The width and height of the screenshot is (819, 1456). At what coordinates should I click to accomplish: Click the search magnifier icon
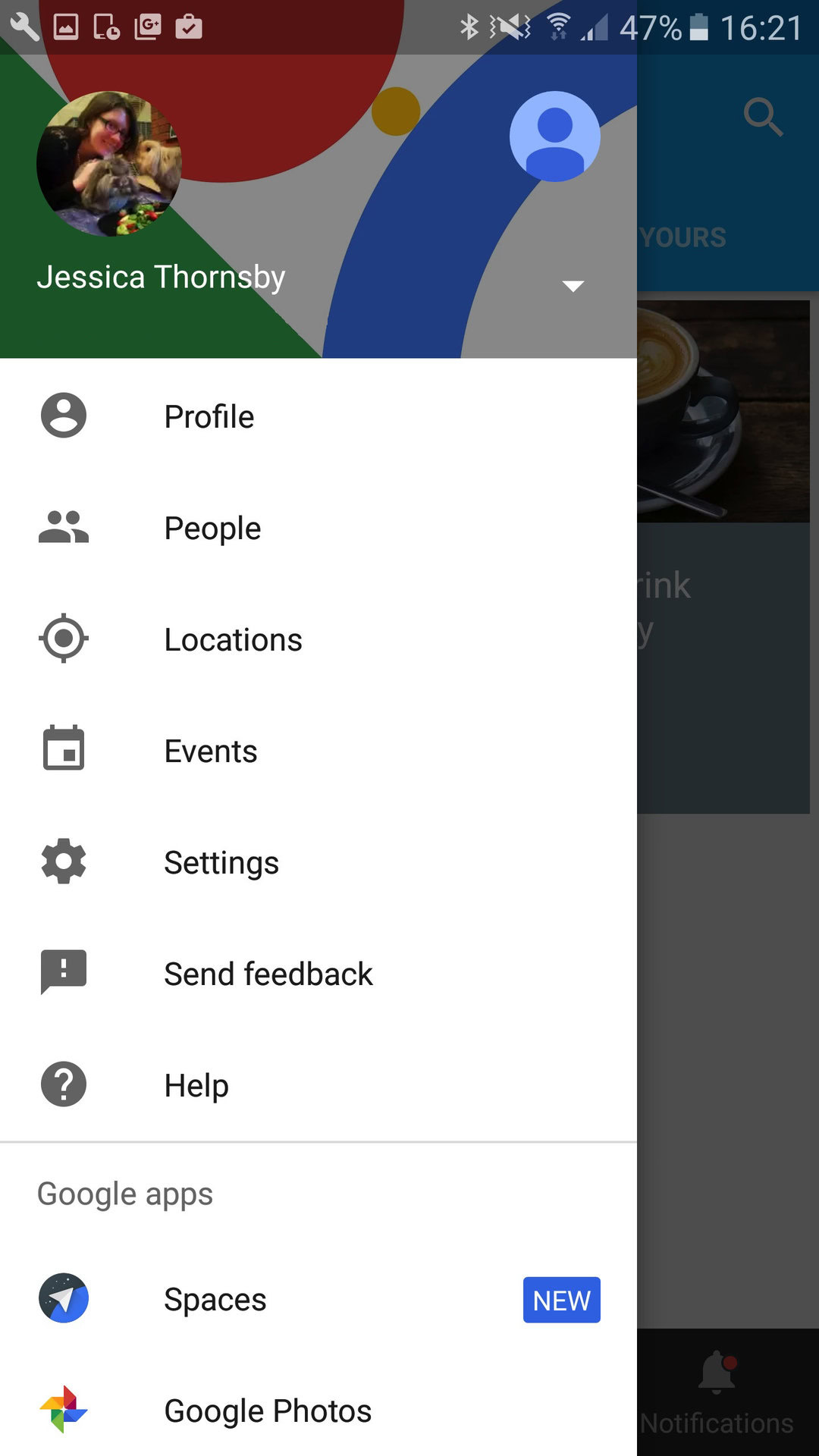[764, 117]
